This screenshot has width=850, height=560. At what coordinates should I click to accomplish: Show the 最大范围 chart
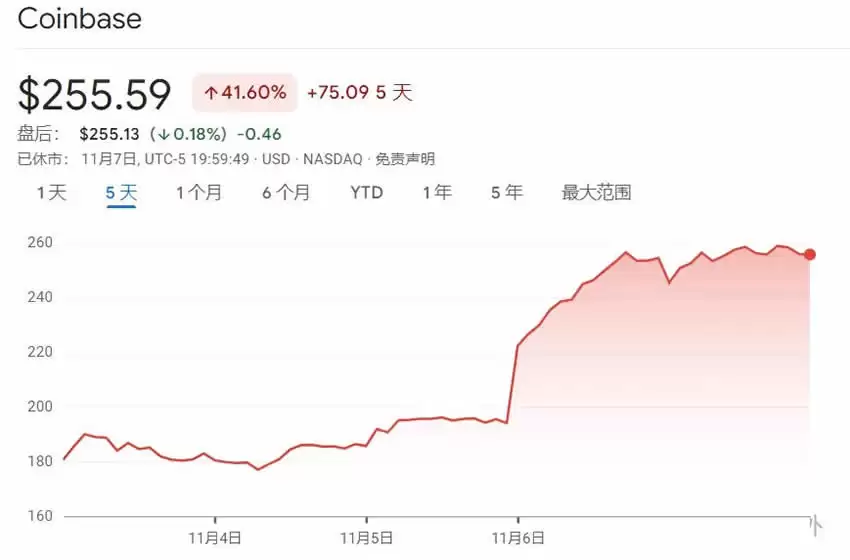click(x=596, y=193)
